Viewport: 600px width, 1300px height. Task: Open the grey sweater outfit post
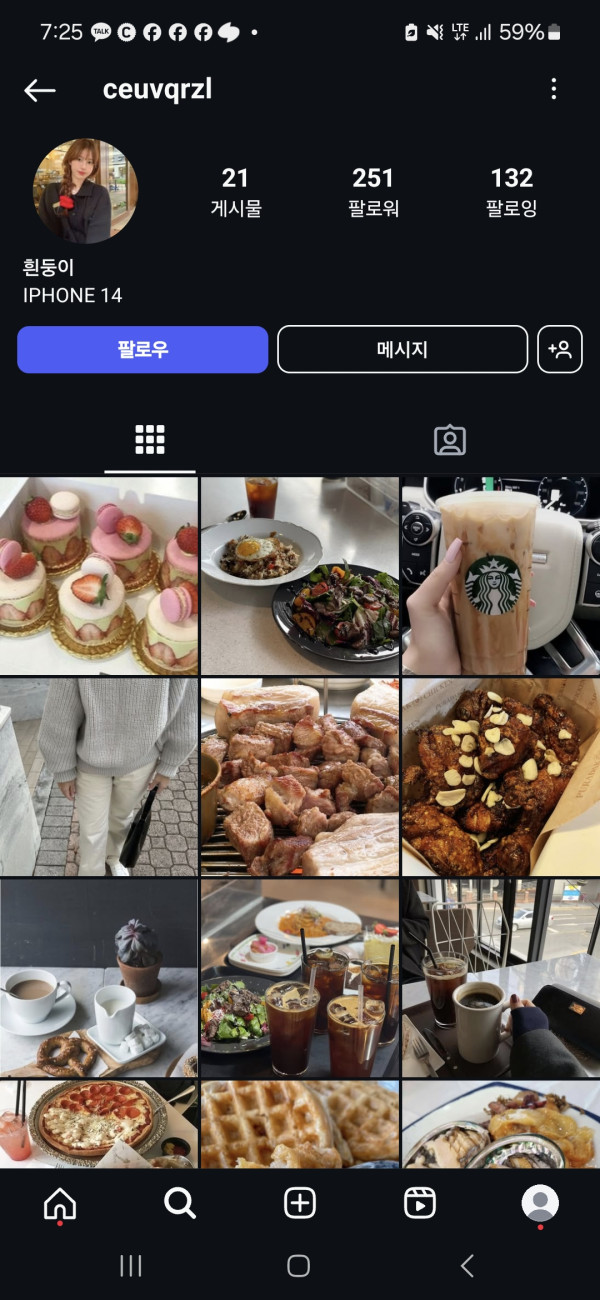click(99, 777)
